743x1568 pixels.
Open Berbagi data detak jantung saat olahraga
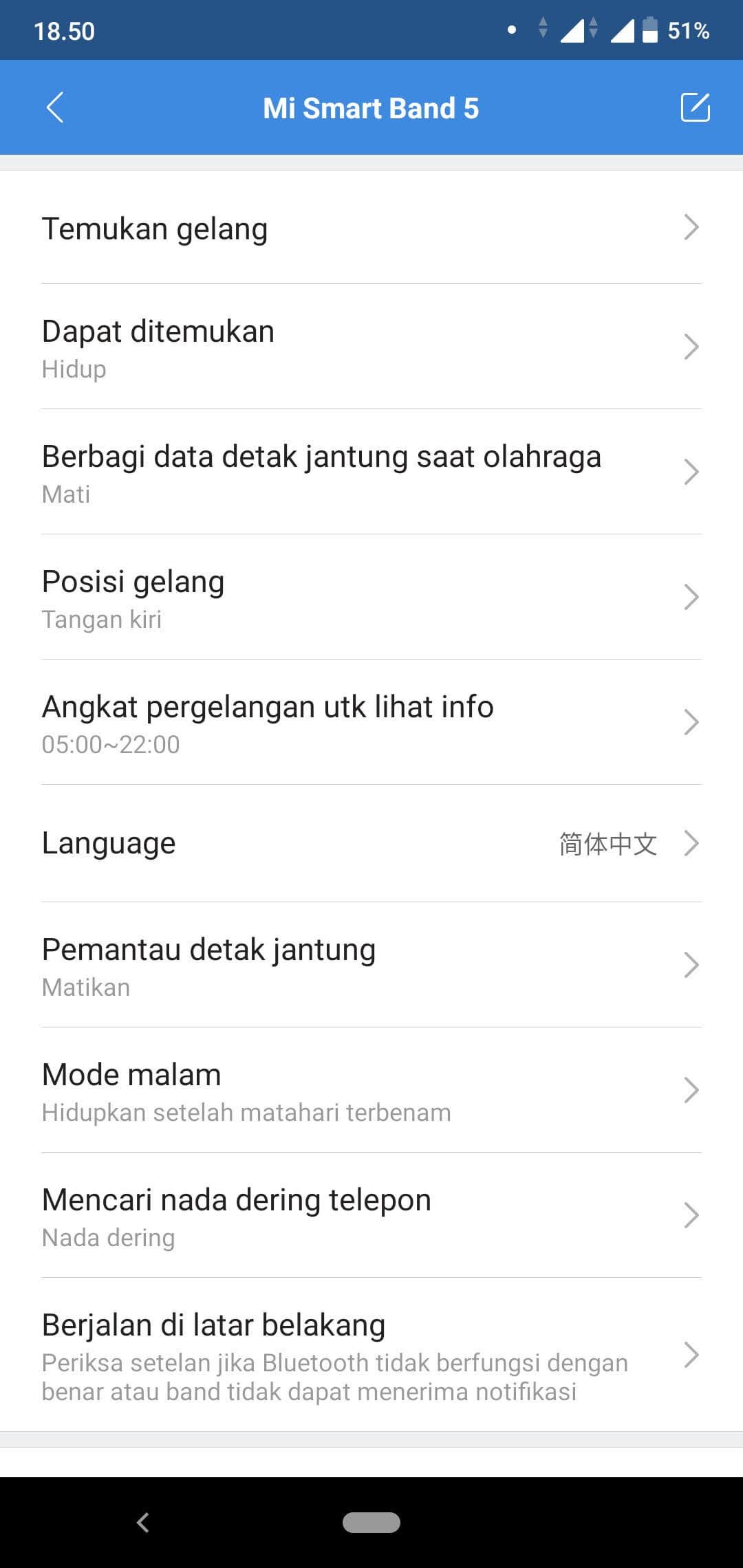(371, 472)
